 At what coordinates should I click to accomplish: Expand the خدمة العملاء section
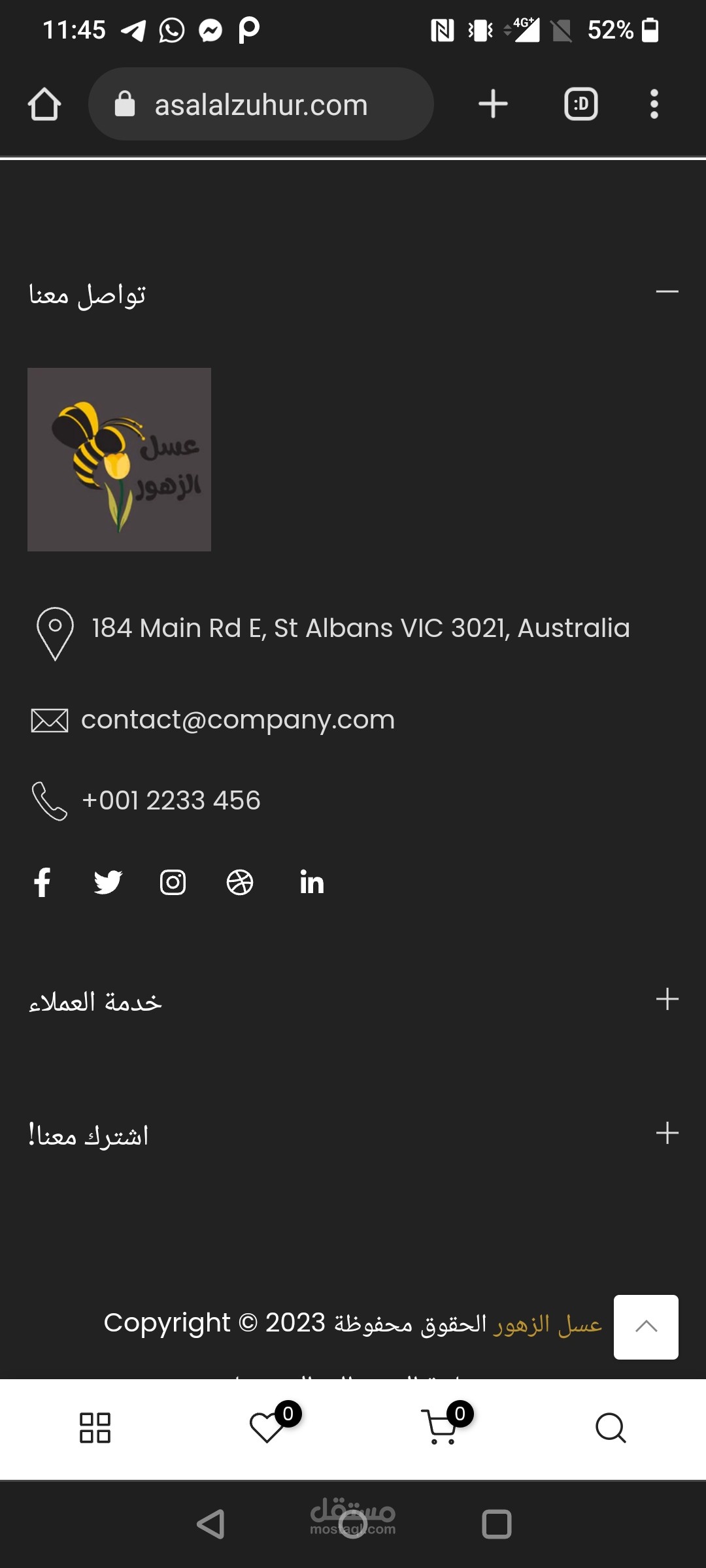667,1000
